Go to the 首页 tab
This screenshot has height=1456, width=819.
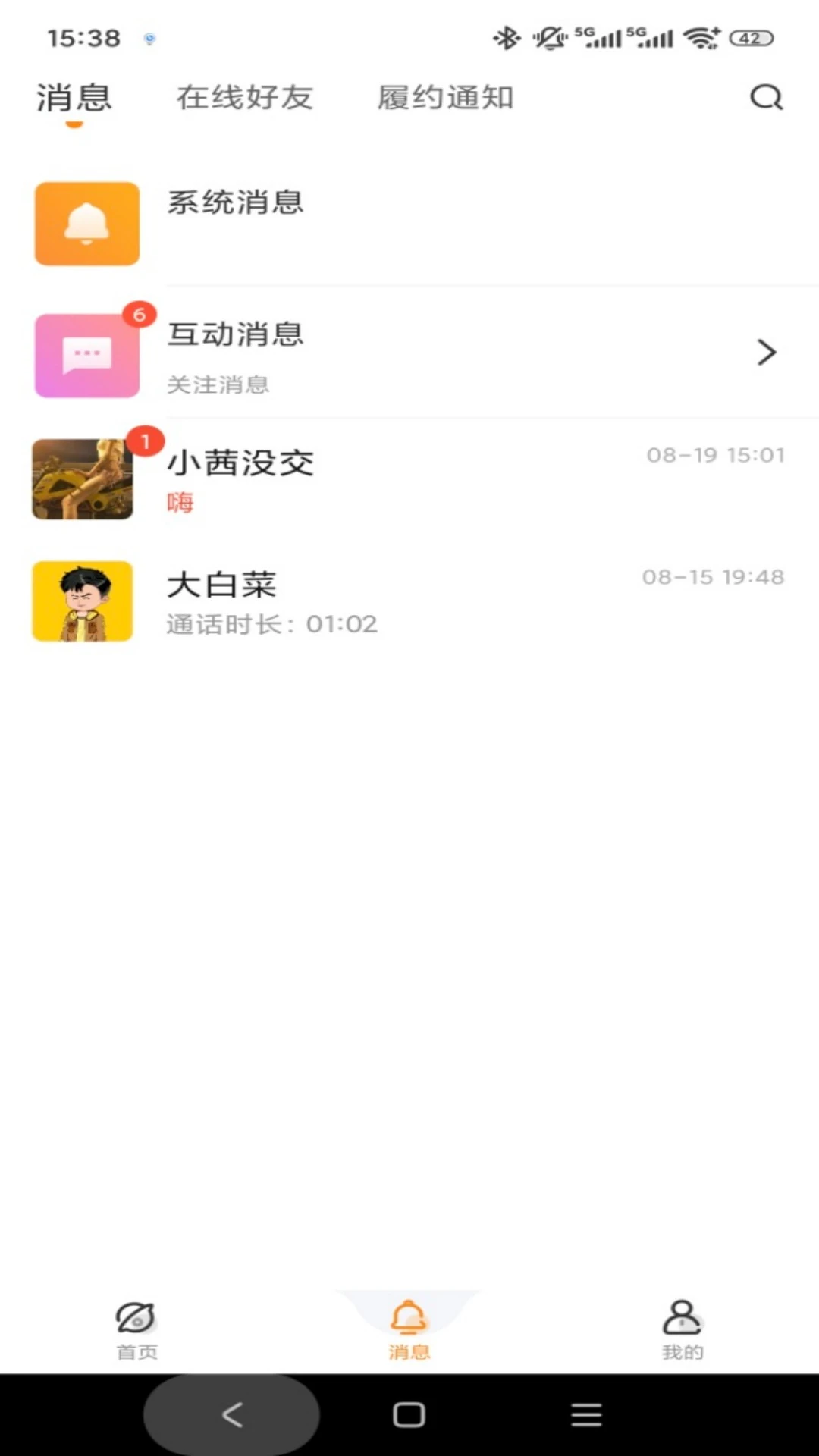[x=136, y=1330]
